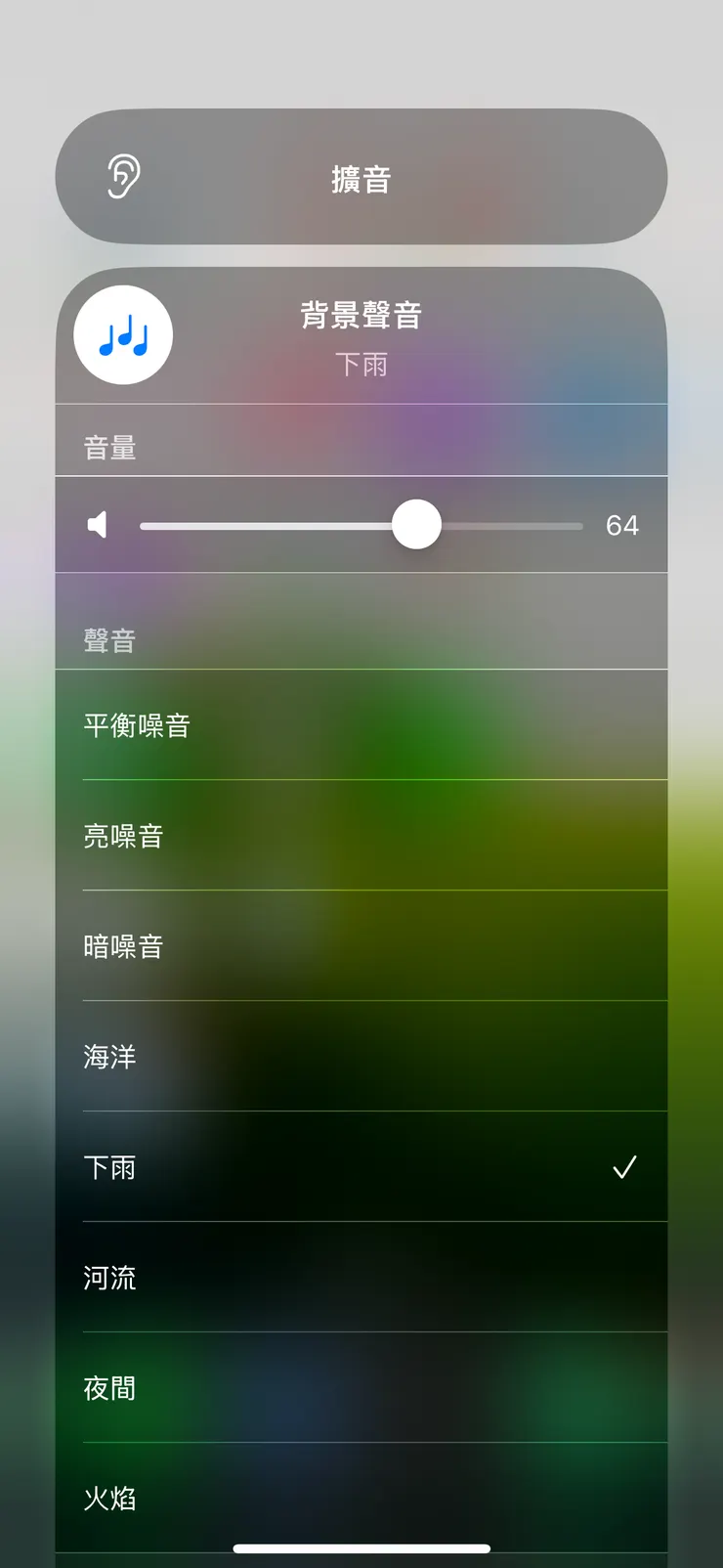Tap the checkmark next to 下雨
Screen dimensions: 723x1568
click(x=624, y=1166)
